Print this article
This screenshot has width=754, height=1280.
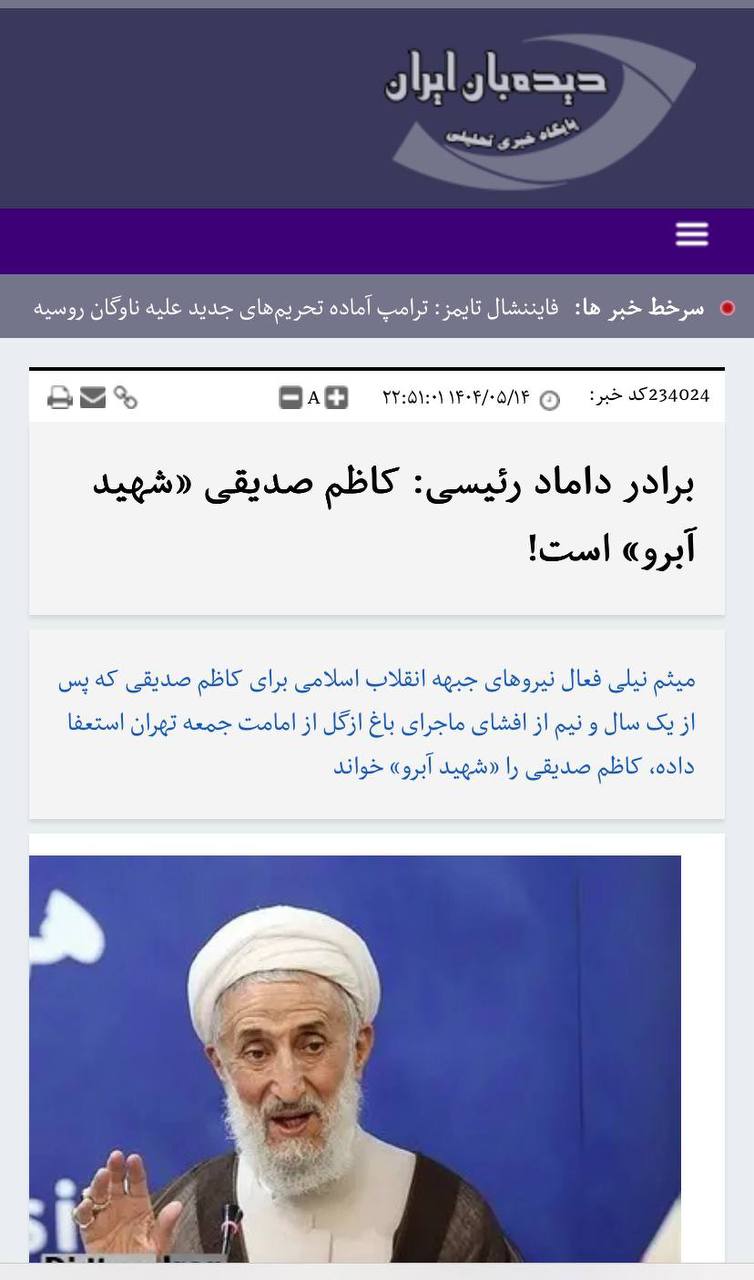coord(60,398)
